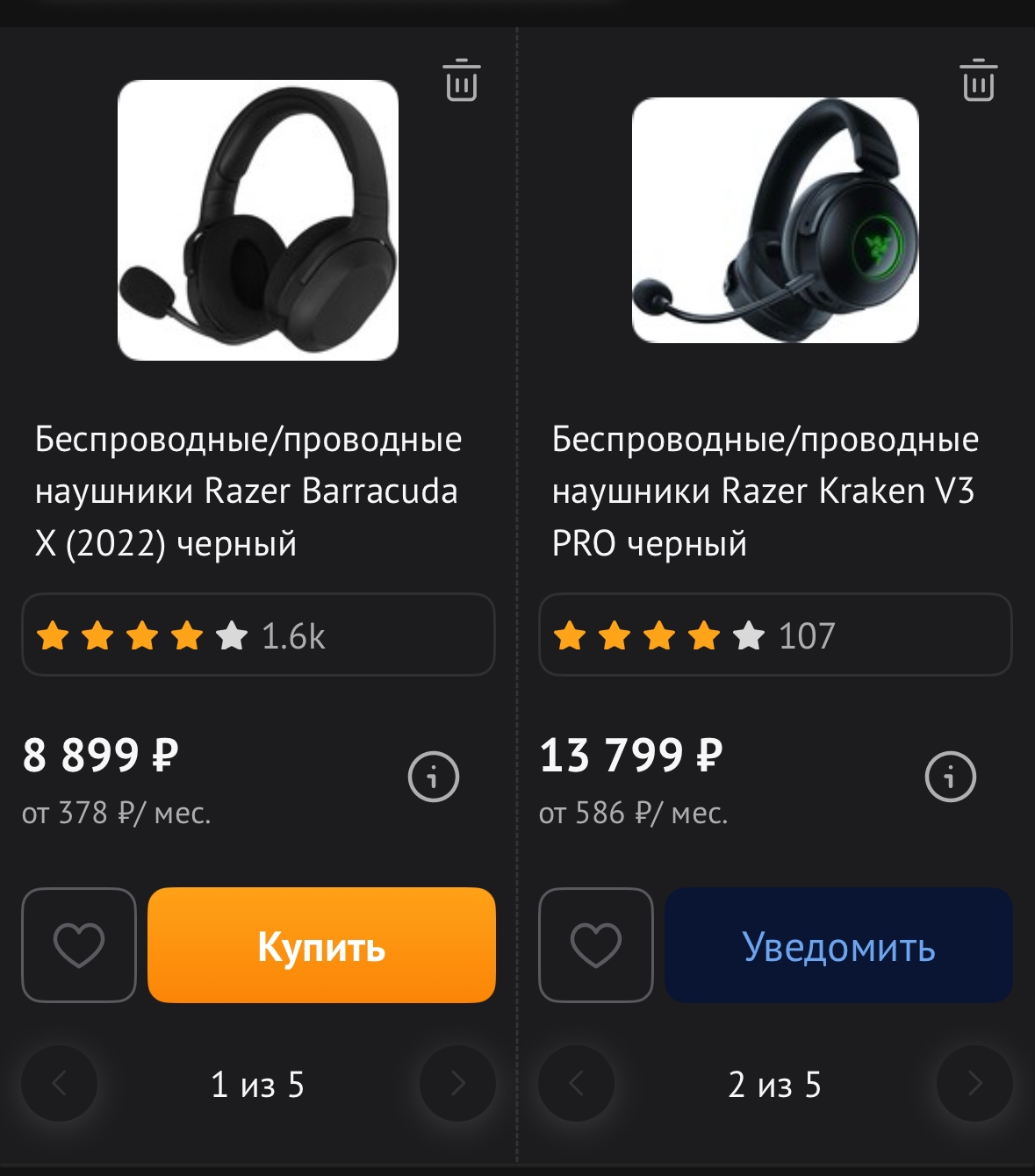View the 1.6k reviews for Barracuda X
The image size is (1035, 1176).
pyautogui.click(x=258, y=635)
